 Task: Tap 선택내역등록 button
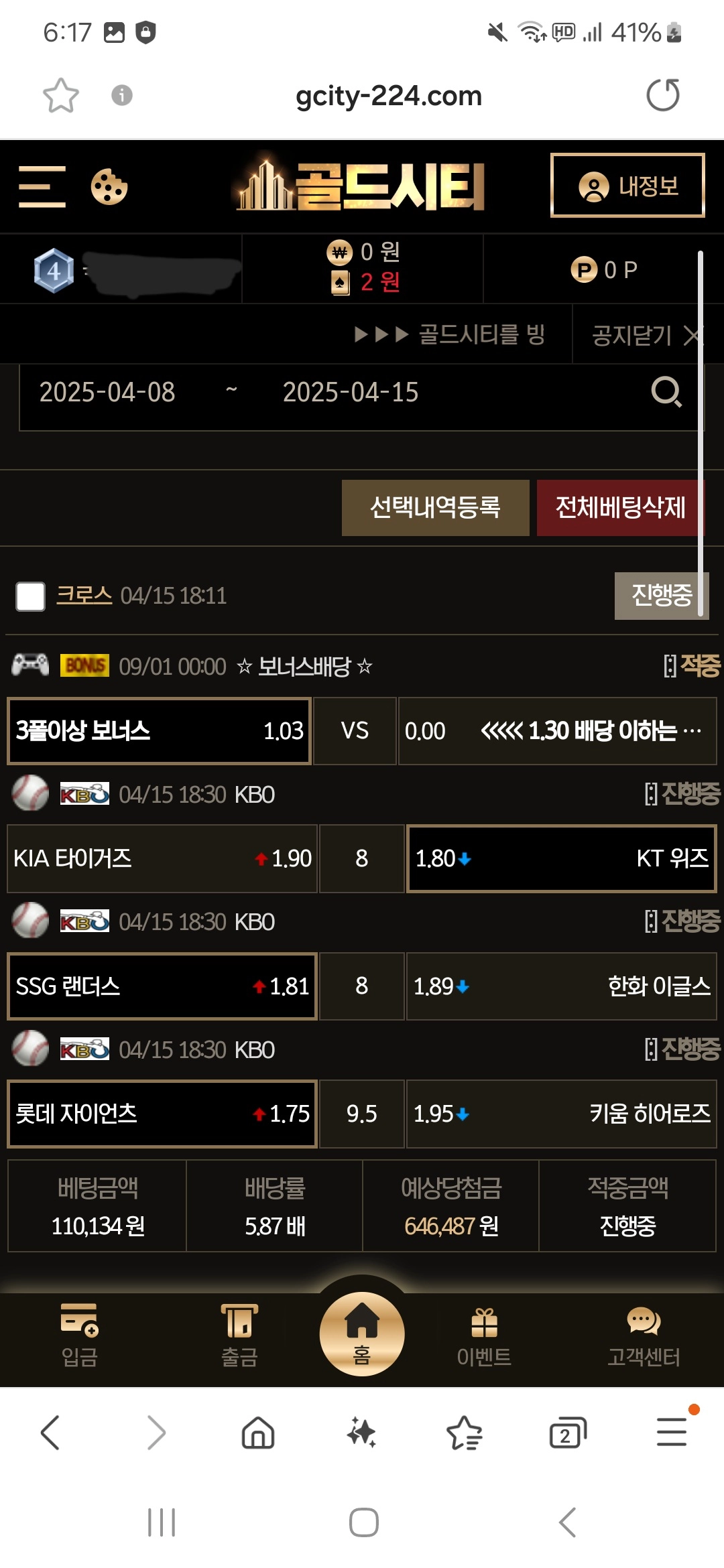tap(435, 507)
